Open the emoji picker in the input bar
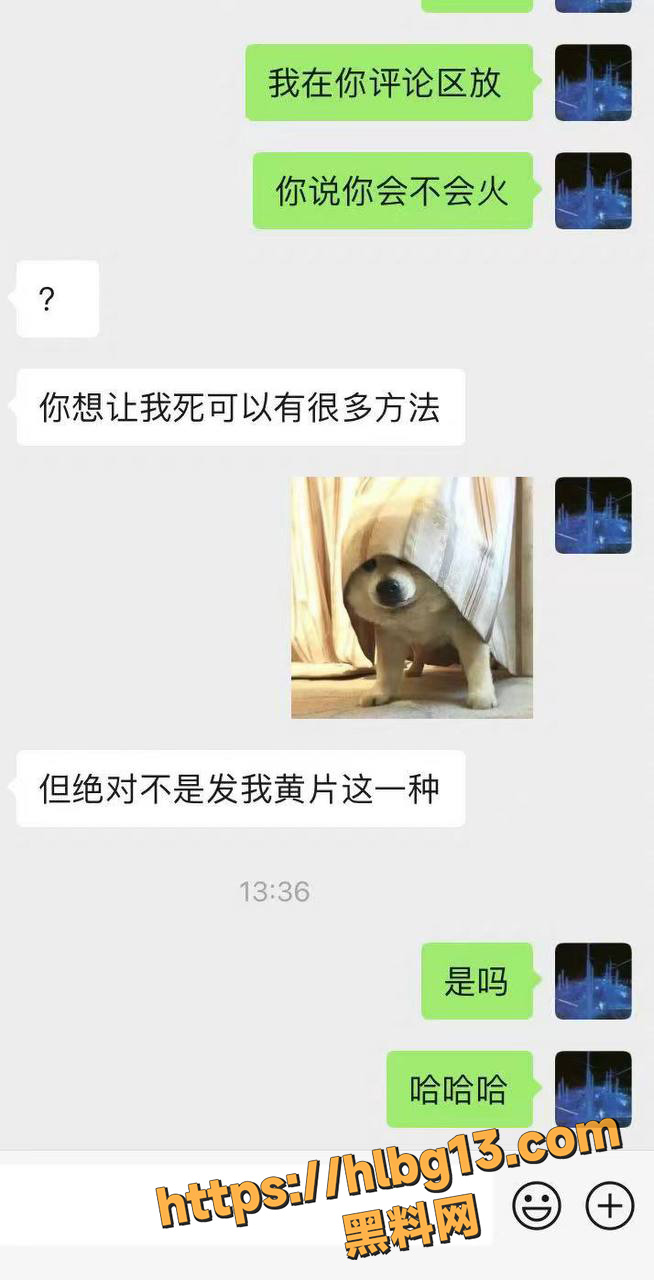This screenshot has height=1280, width=654. click(537, 1206)
